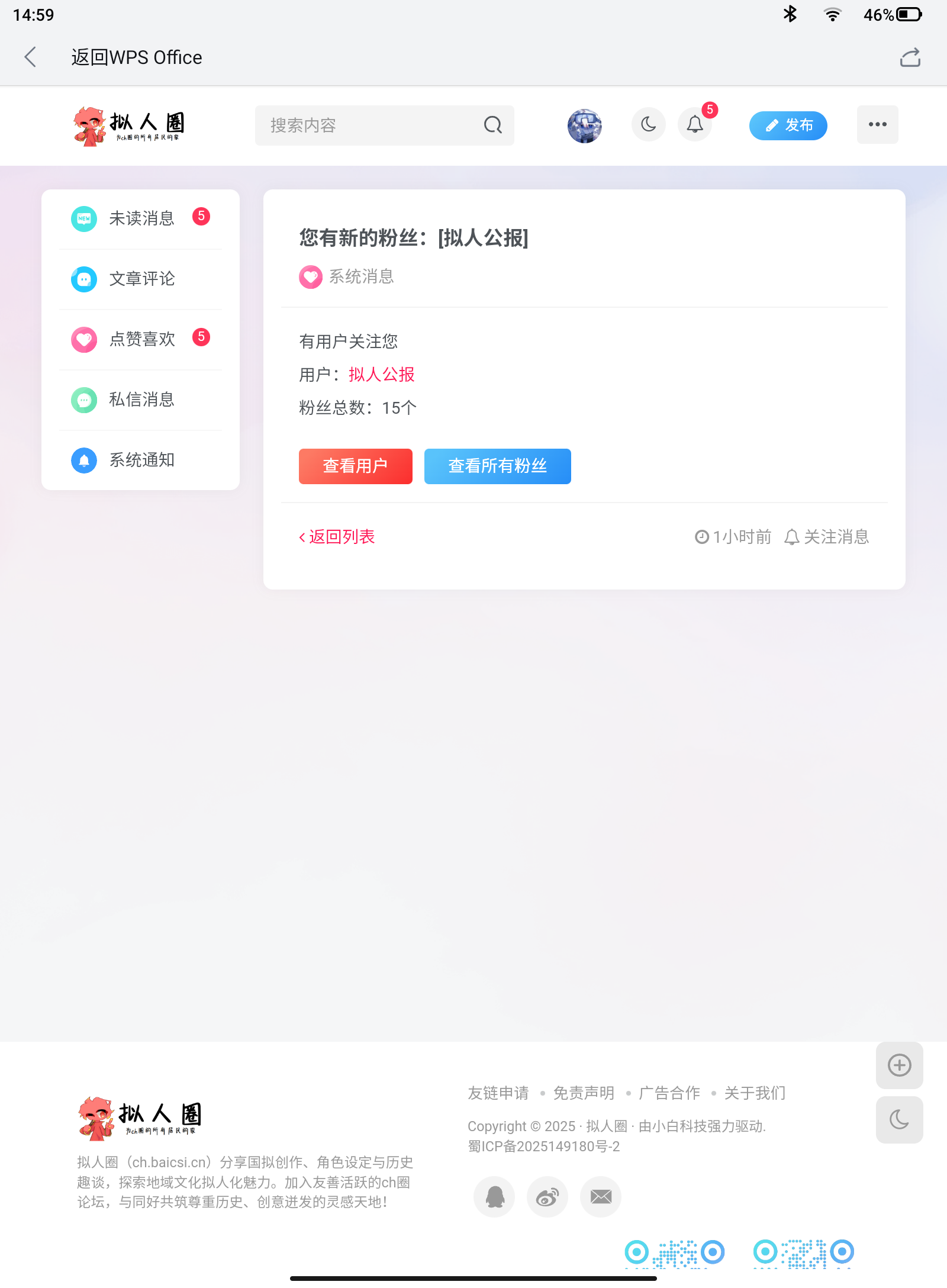The image size is (947, 1288).
Task: Open 私信消息 private messages
Action: click(x=141, y=400)
